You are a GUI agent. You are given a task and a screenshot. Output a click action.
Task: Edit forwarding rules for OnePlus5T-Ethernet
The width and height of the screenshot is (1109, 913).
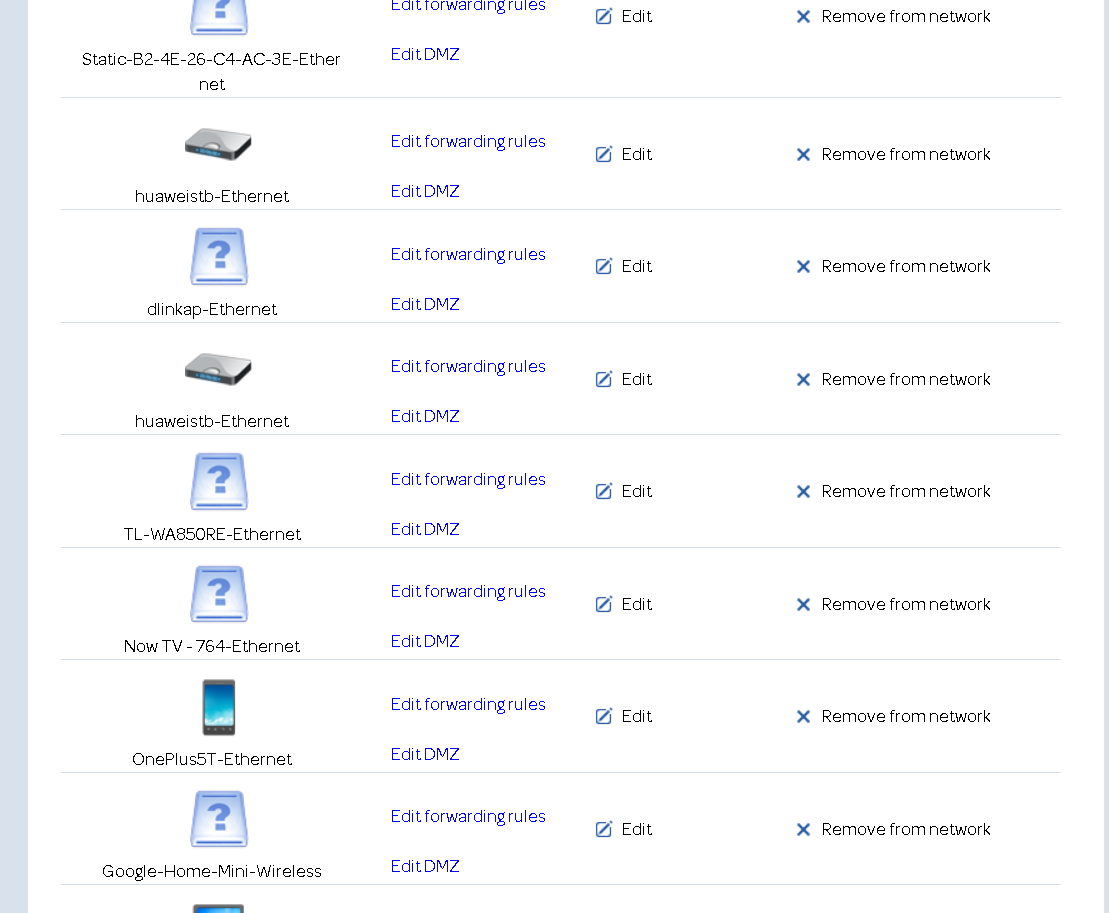[468, 704]
